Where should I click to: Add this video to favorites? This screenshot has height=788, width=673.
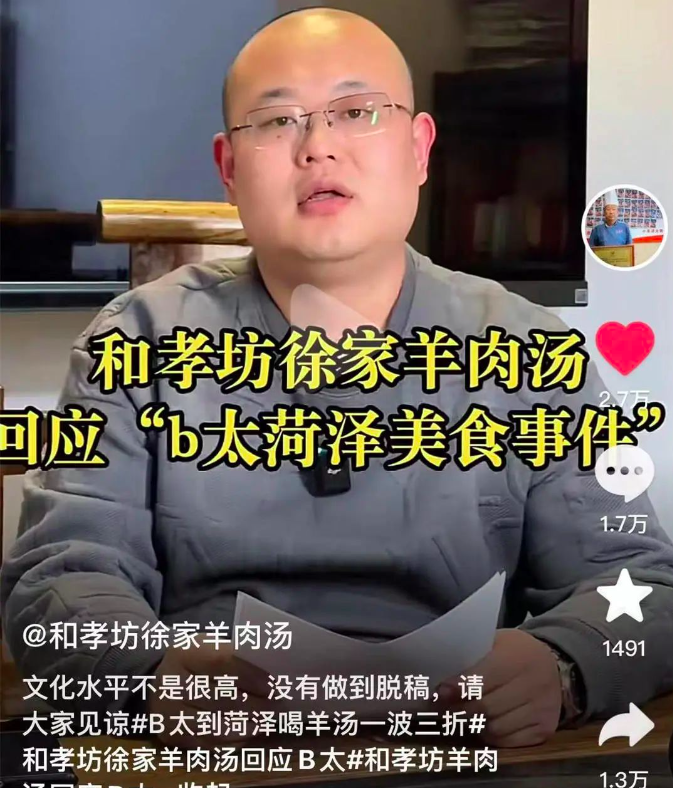[x=624, y=597]
